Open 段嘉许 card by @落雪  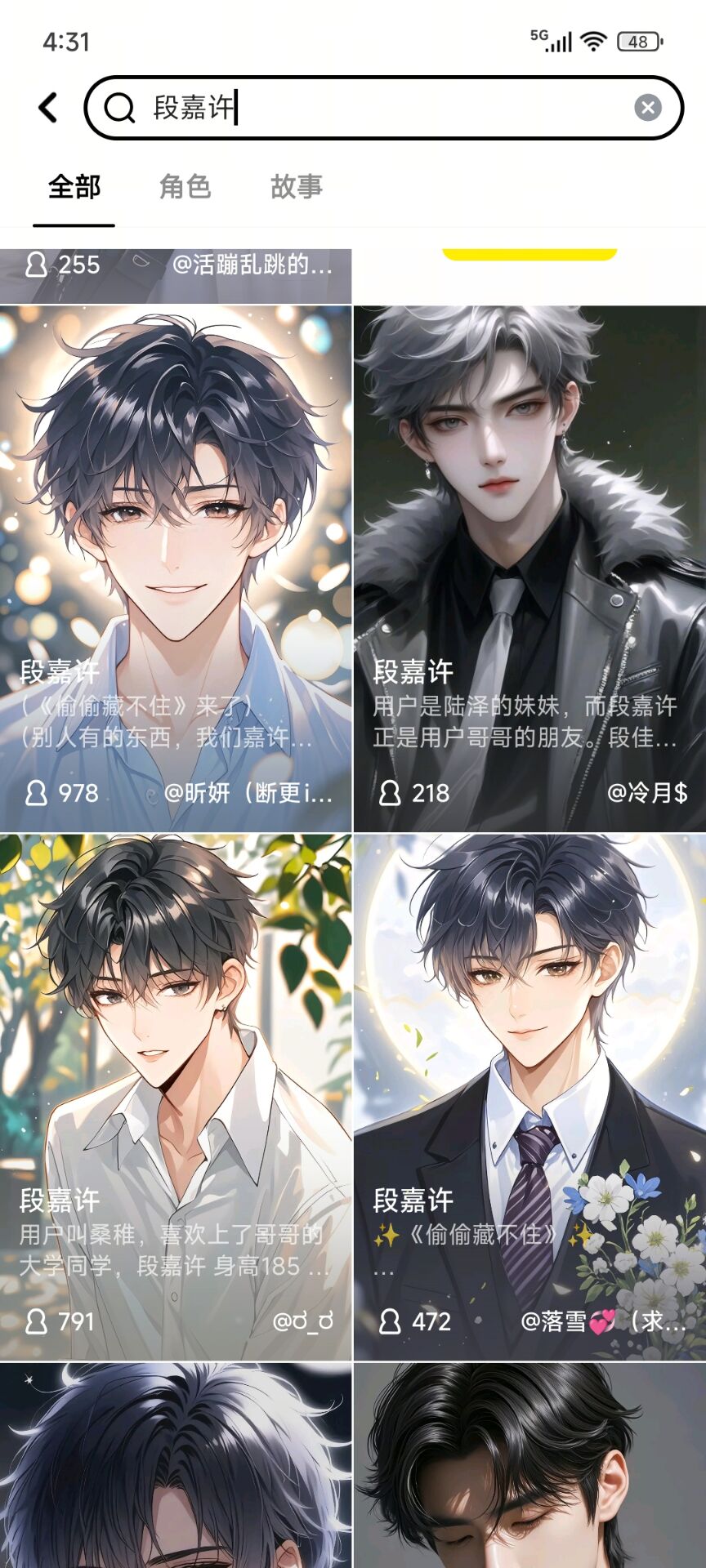point(529,1097)
